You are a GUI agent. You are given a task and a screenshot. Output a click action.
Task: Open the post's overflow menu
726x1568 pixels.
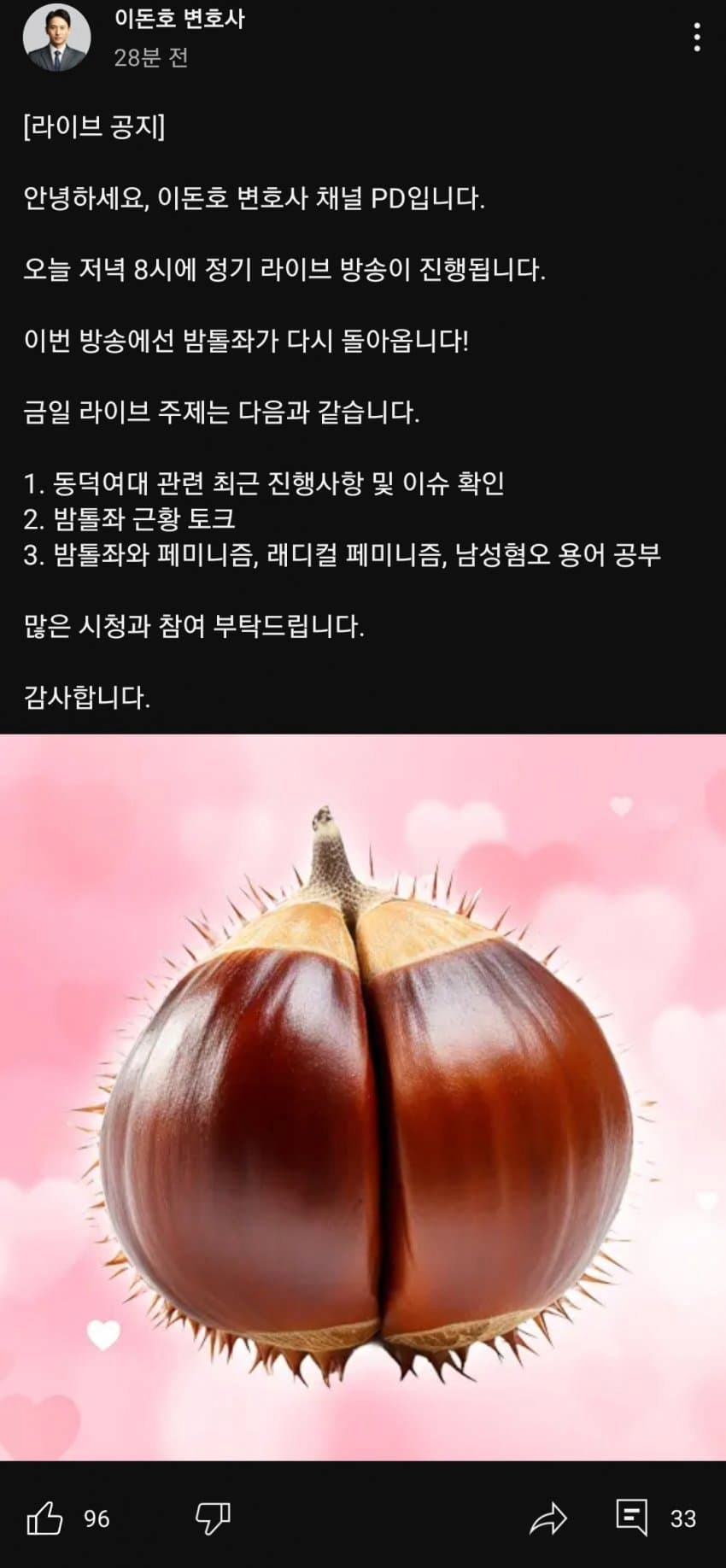[x=697, y=38]
